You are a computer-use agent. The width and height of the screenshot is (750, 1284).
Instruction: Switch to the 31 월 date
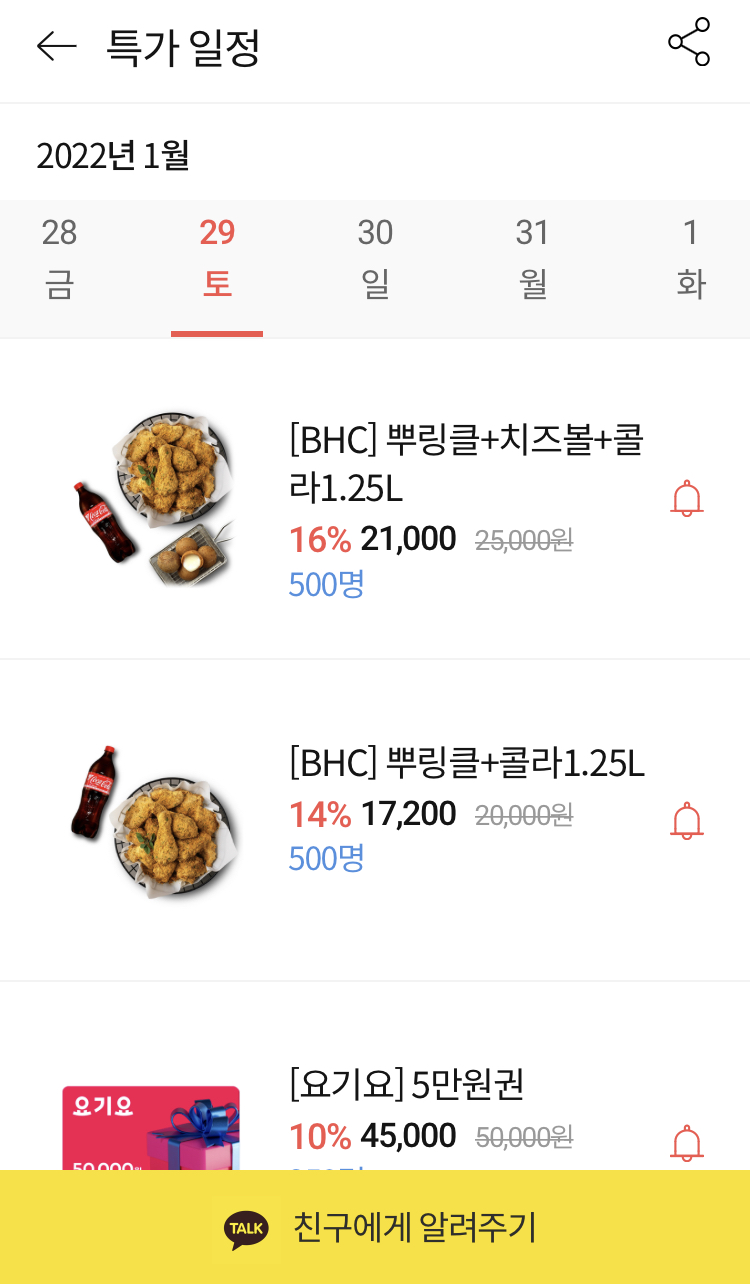click(533, 259)
